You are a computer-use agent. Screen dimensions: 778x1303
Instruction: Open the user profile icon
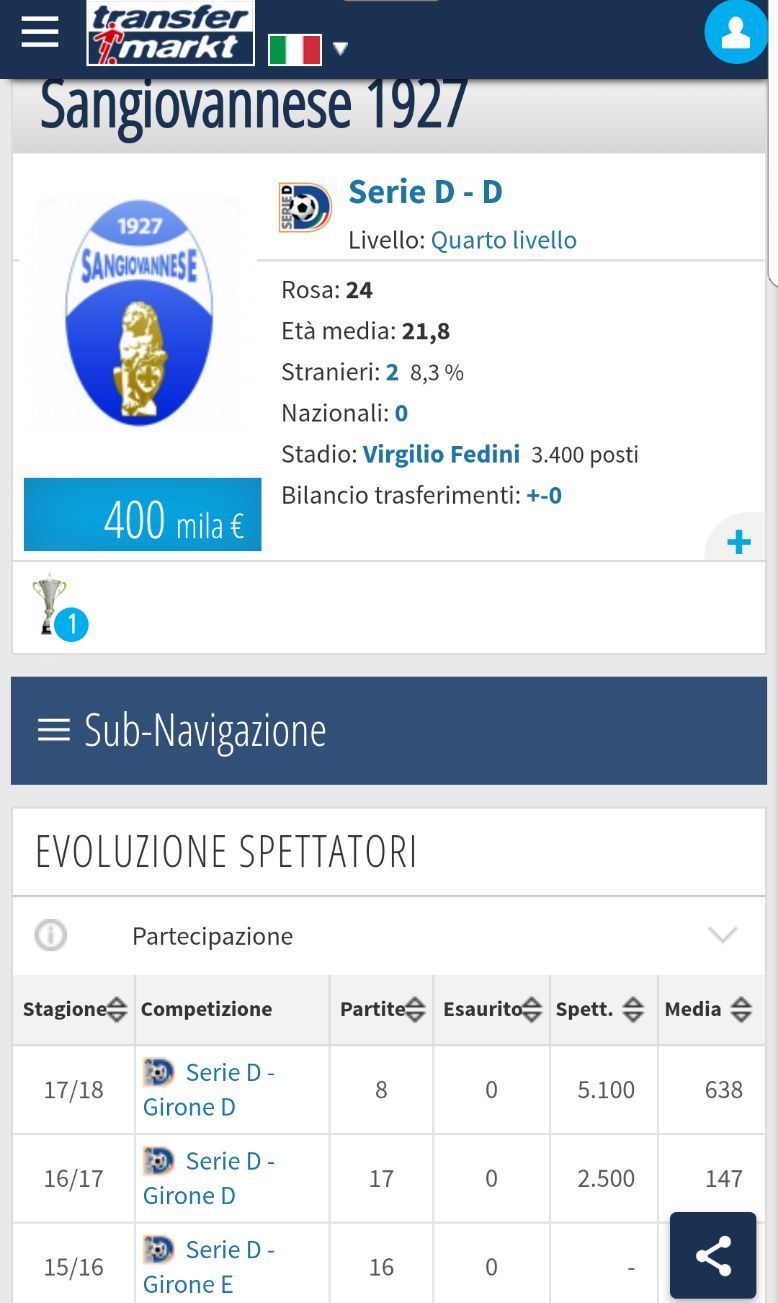(736, 32)
